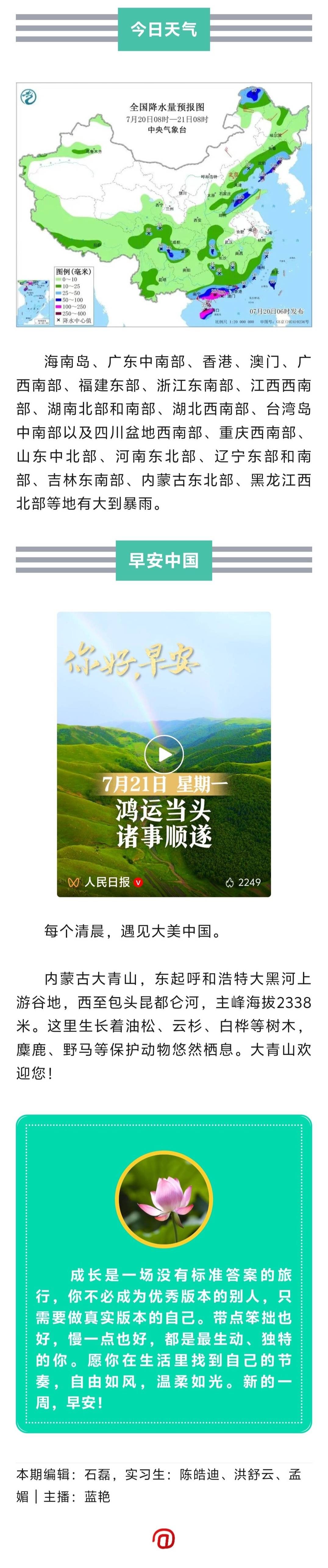The height and width of the screenshot is (1568, 328).
Task: Open the national rainfall forecast map image
Action: 163,205
